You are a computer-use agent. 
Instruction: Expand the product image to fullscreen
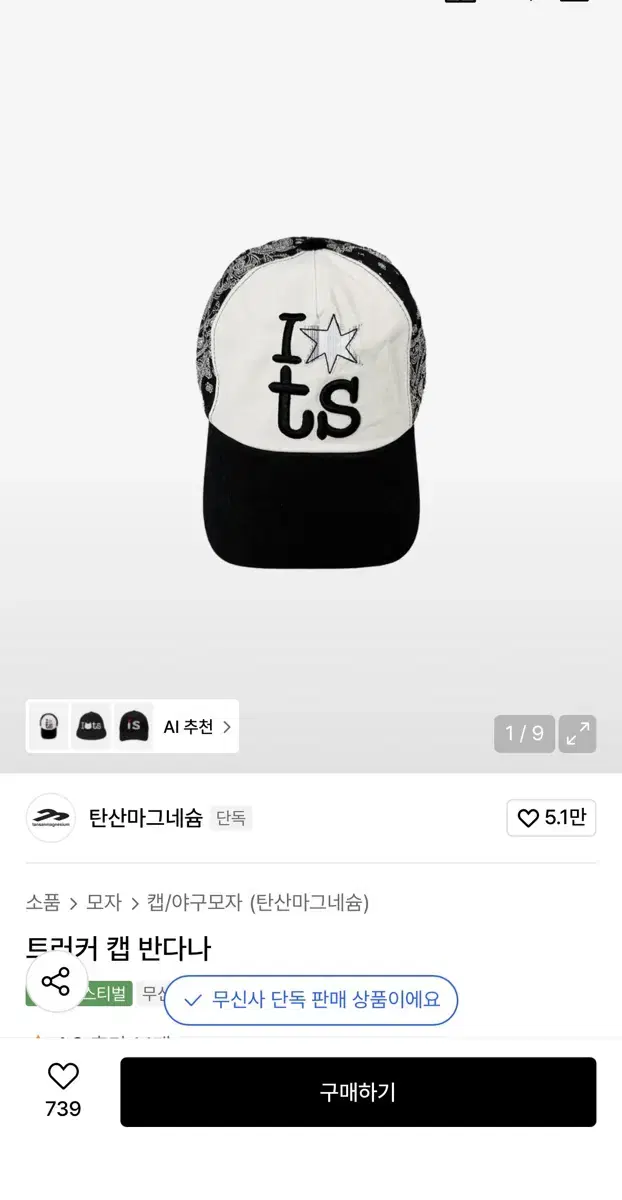tap(577, 734)
